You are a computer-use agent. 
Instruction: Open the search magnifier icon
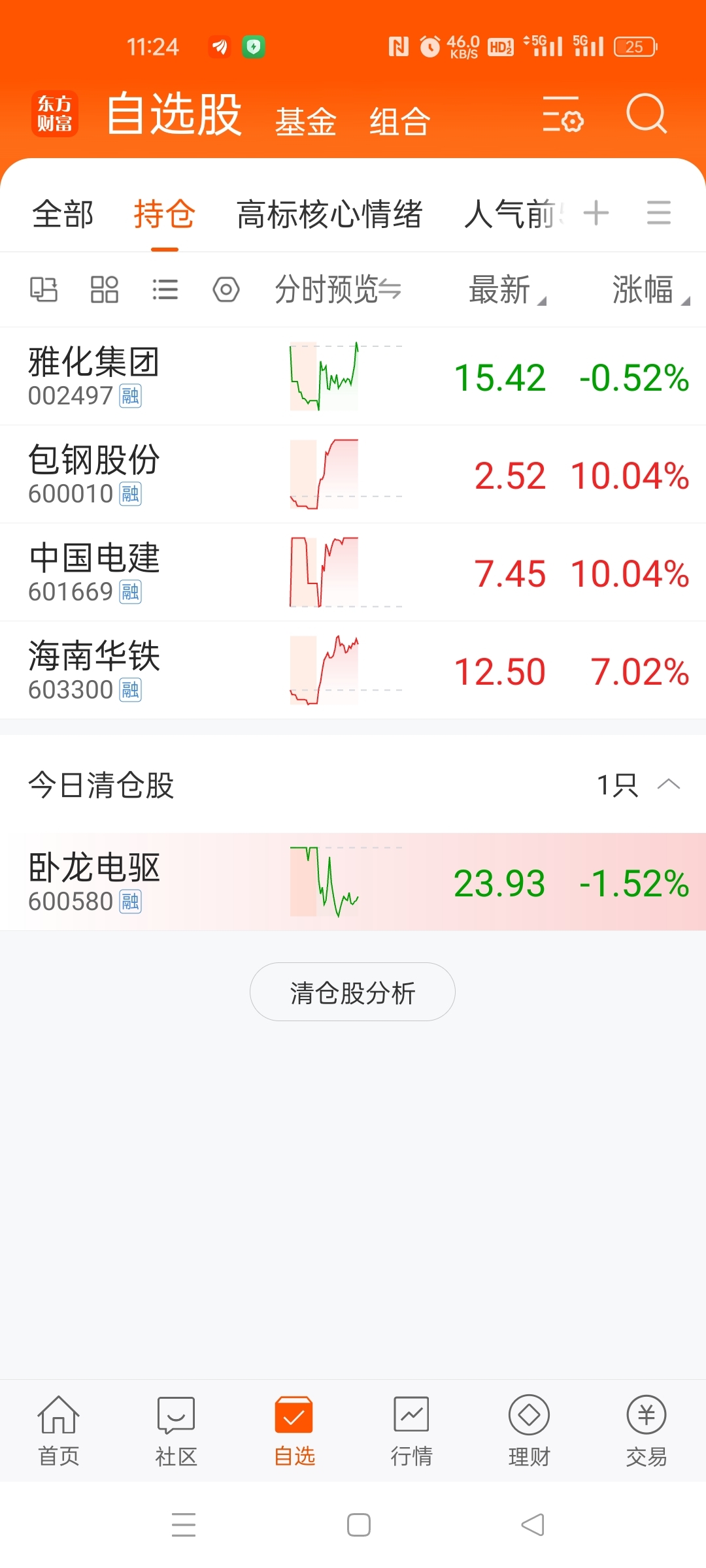[647, 114]
